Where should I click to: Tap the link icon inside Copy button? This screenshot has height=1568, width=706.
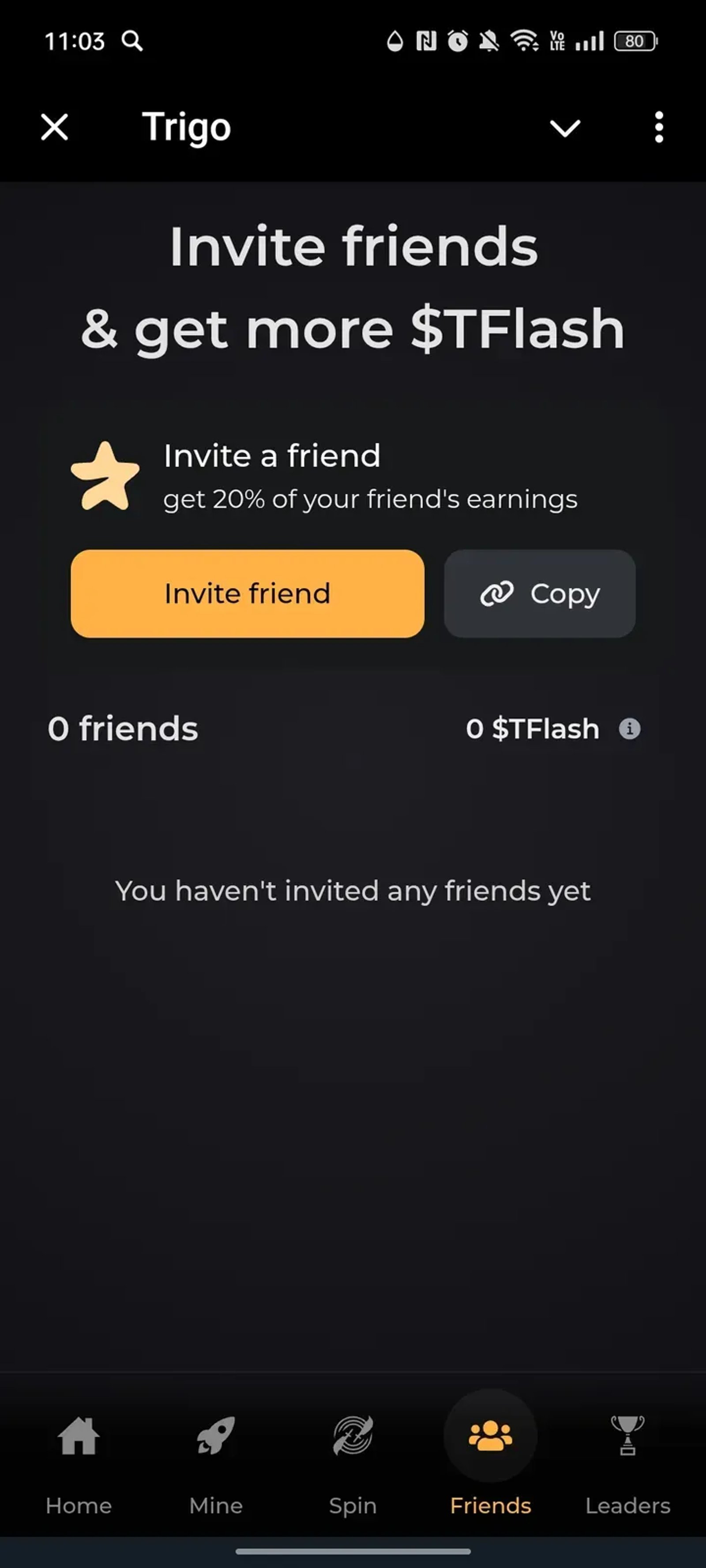click(498, 593)
